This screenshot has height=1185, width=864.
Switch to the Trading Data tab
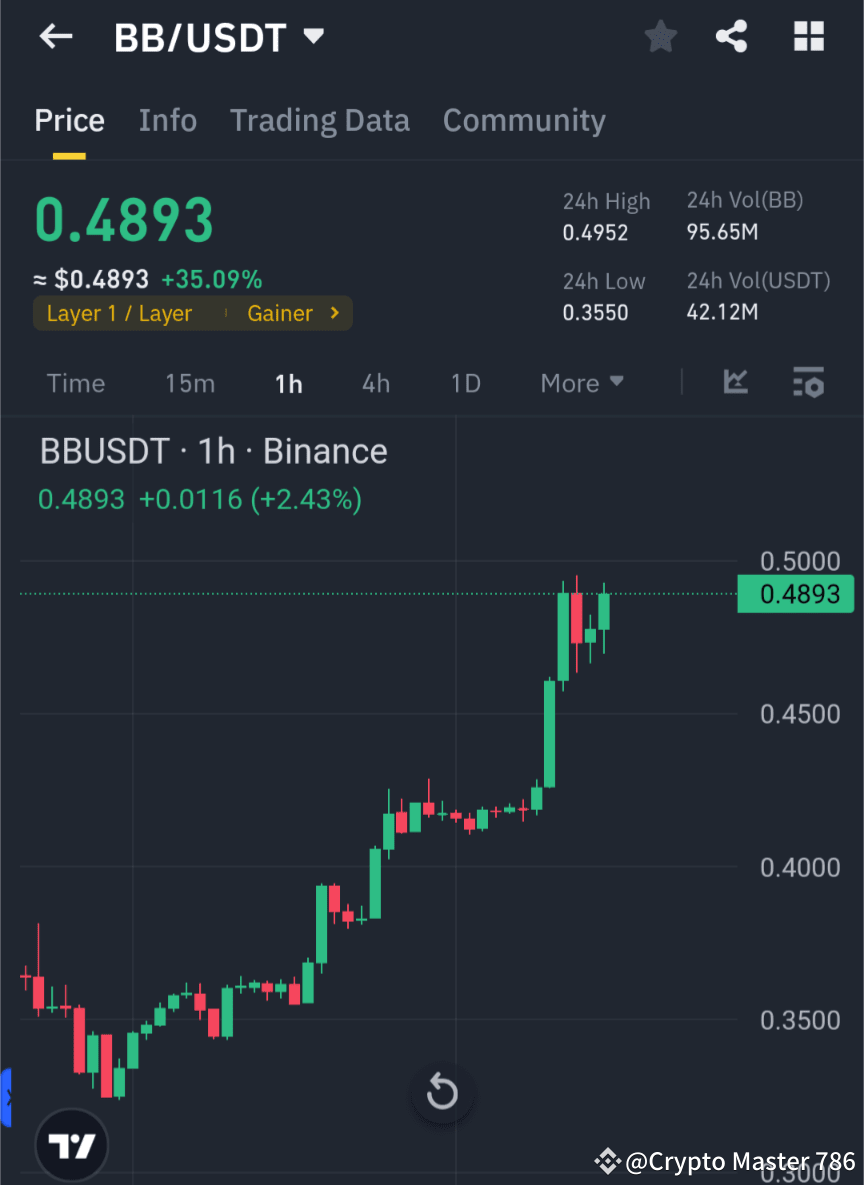coord(320,120)
